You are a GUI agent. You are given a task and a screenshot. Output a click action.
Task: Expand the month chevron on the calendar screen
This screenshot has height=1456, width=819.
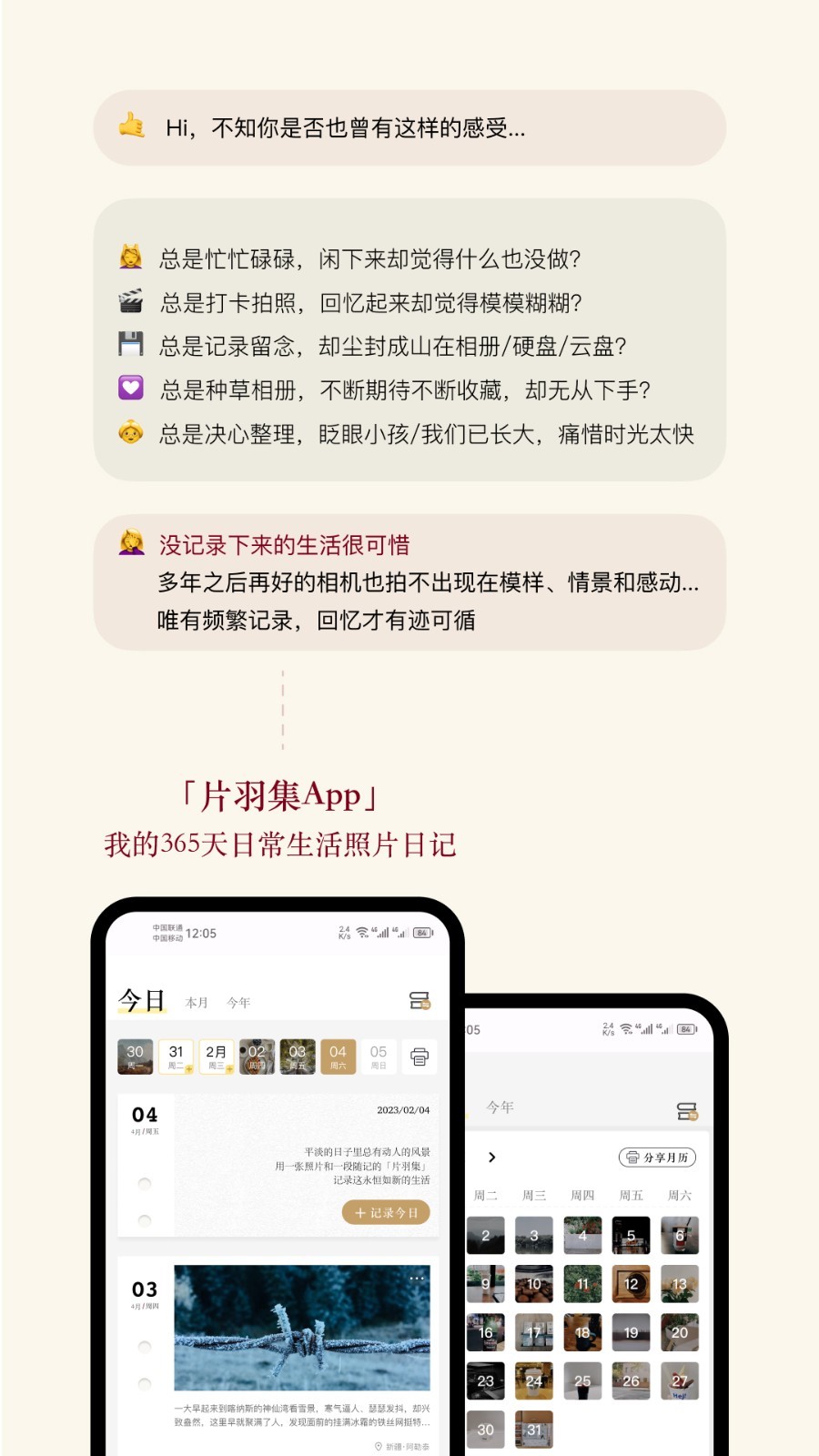[492, 1158]
